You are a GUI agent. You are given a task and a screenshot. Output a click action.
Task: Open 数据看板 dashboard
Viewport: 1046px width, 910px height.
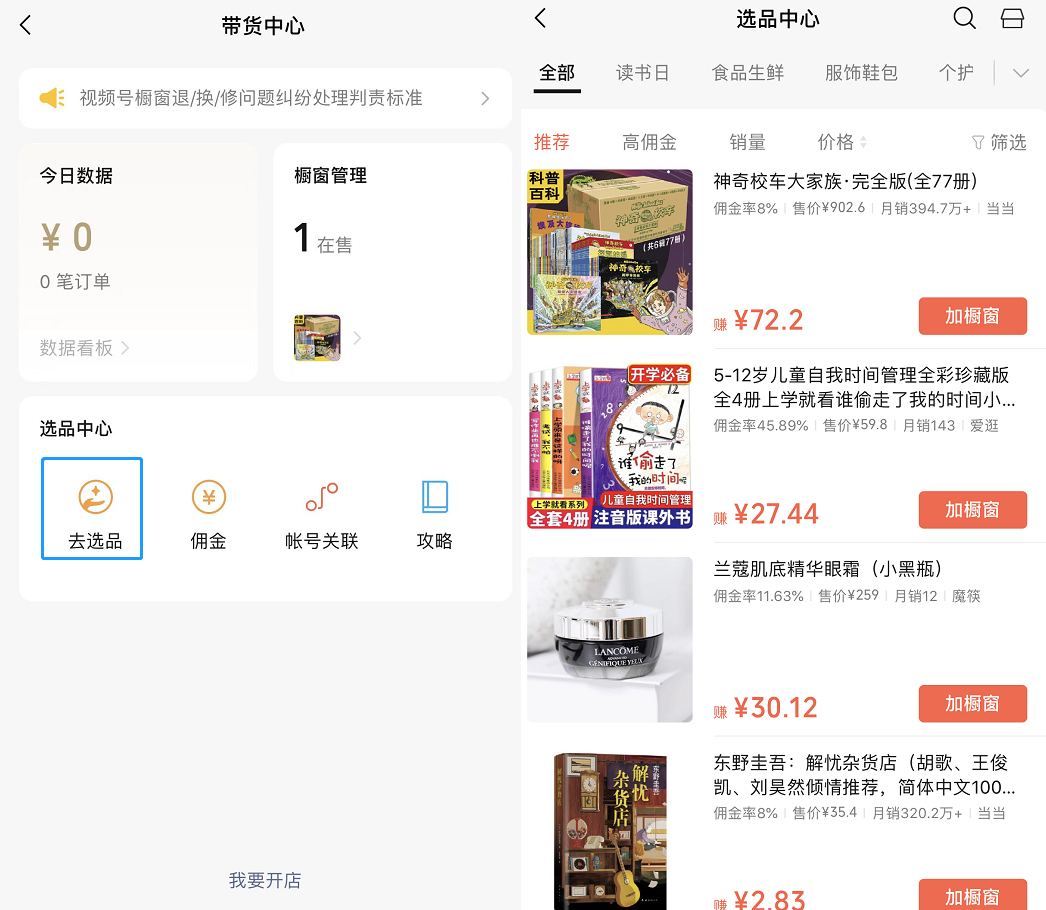click(84, 348)
